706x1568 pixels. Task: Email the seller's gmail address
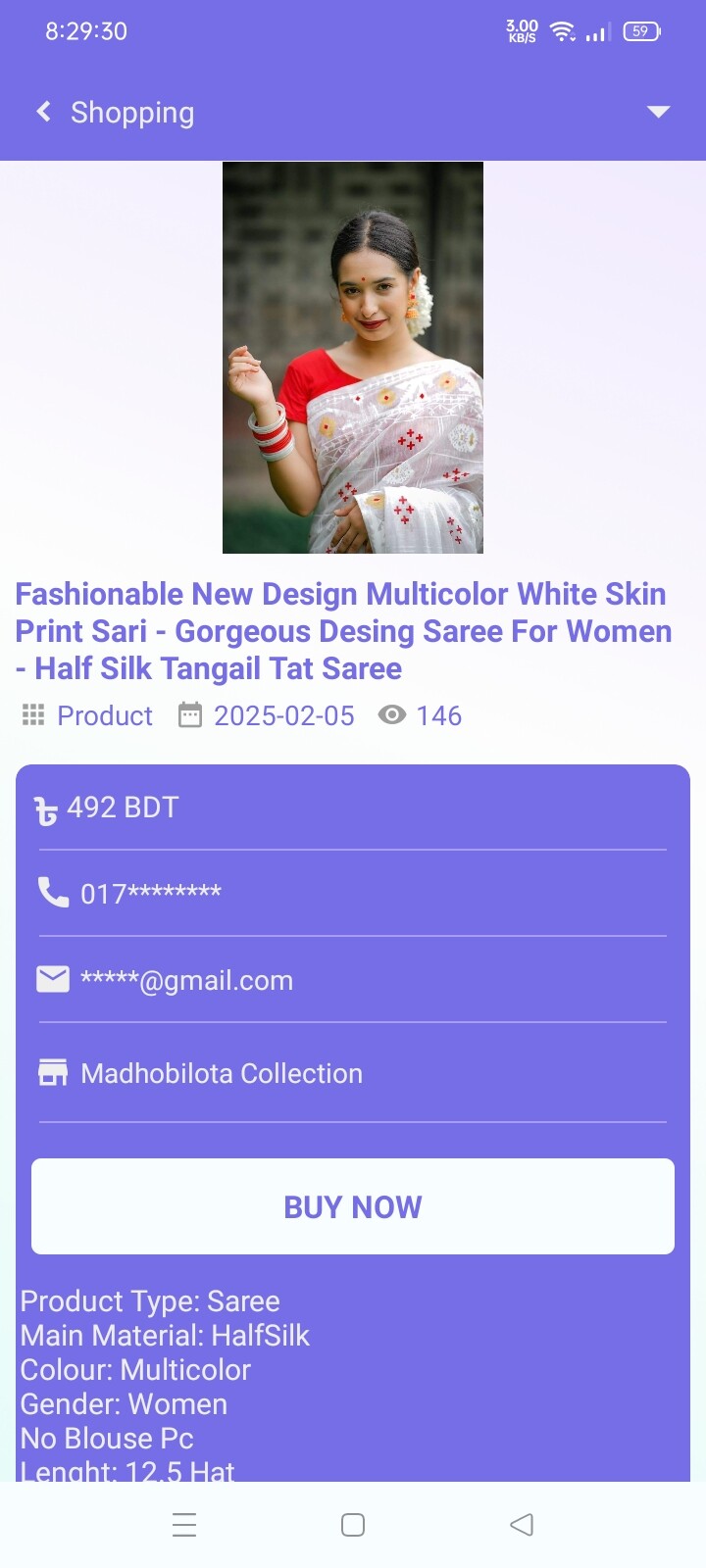tap(186, 980)
